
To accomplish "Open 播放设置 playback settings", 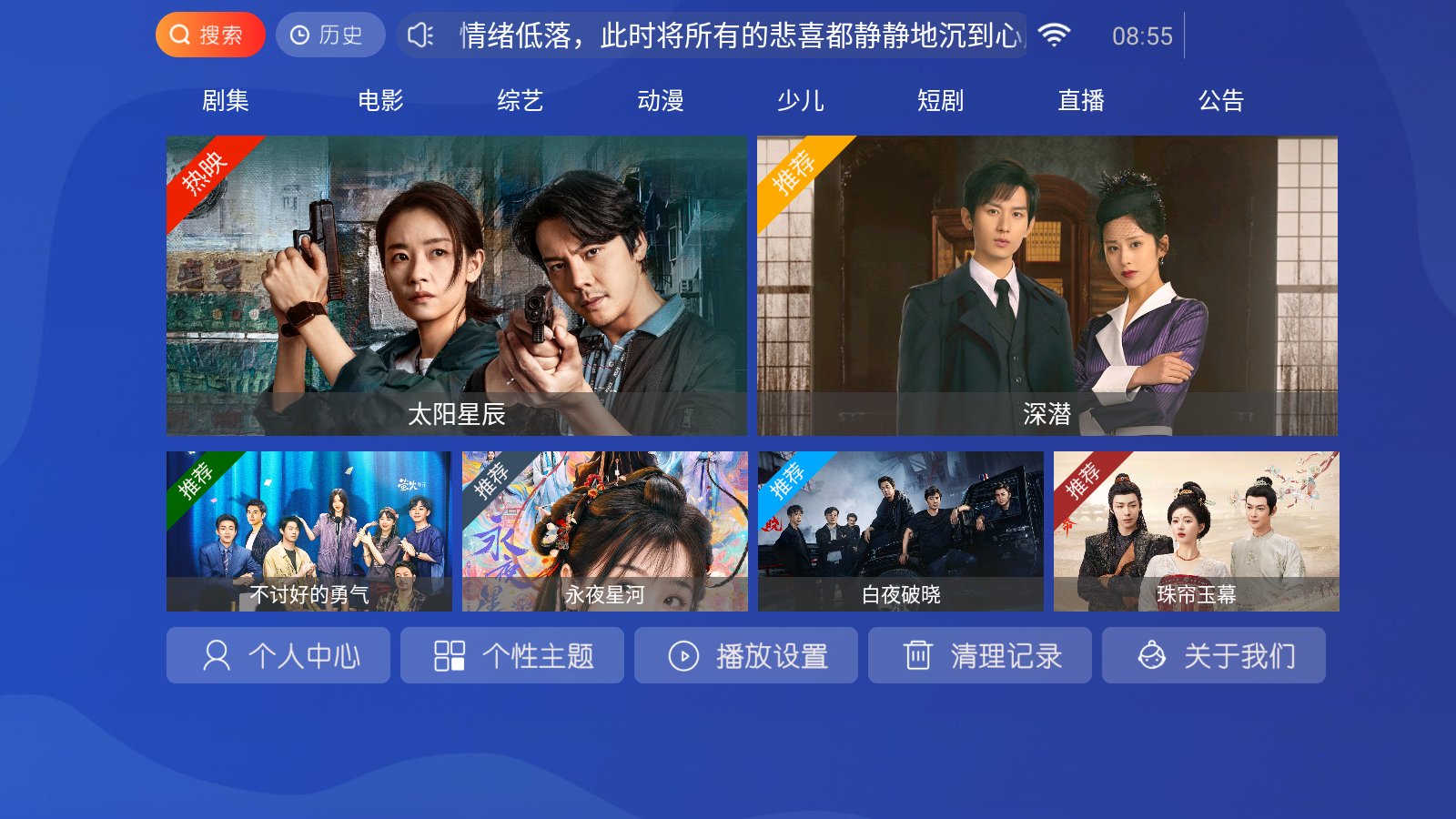I will tap(746, 655).
